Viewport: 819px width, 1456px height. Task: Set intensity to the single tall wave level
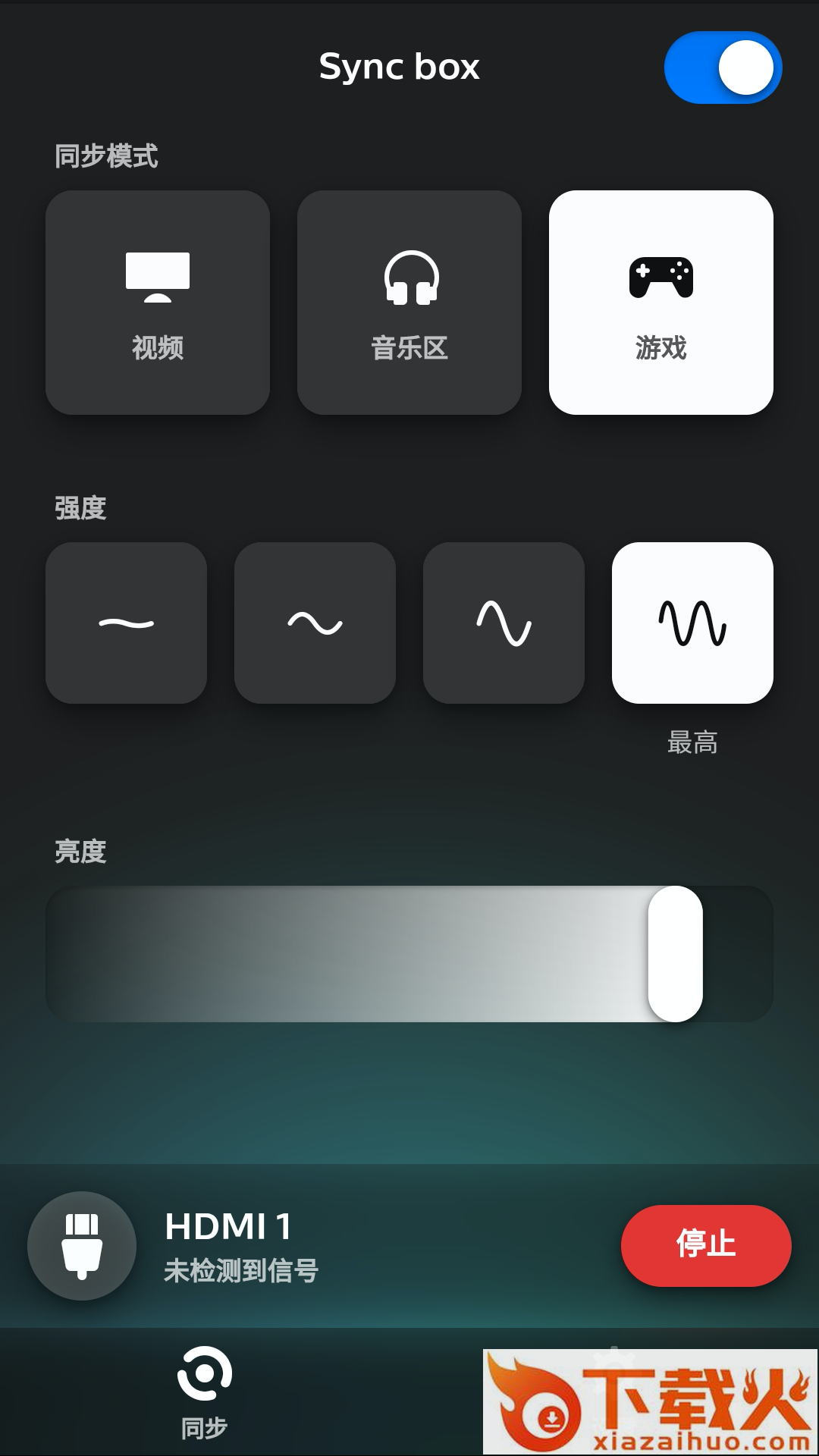[504, 623]
